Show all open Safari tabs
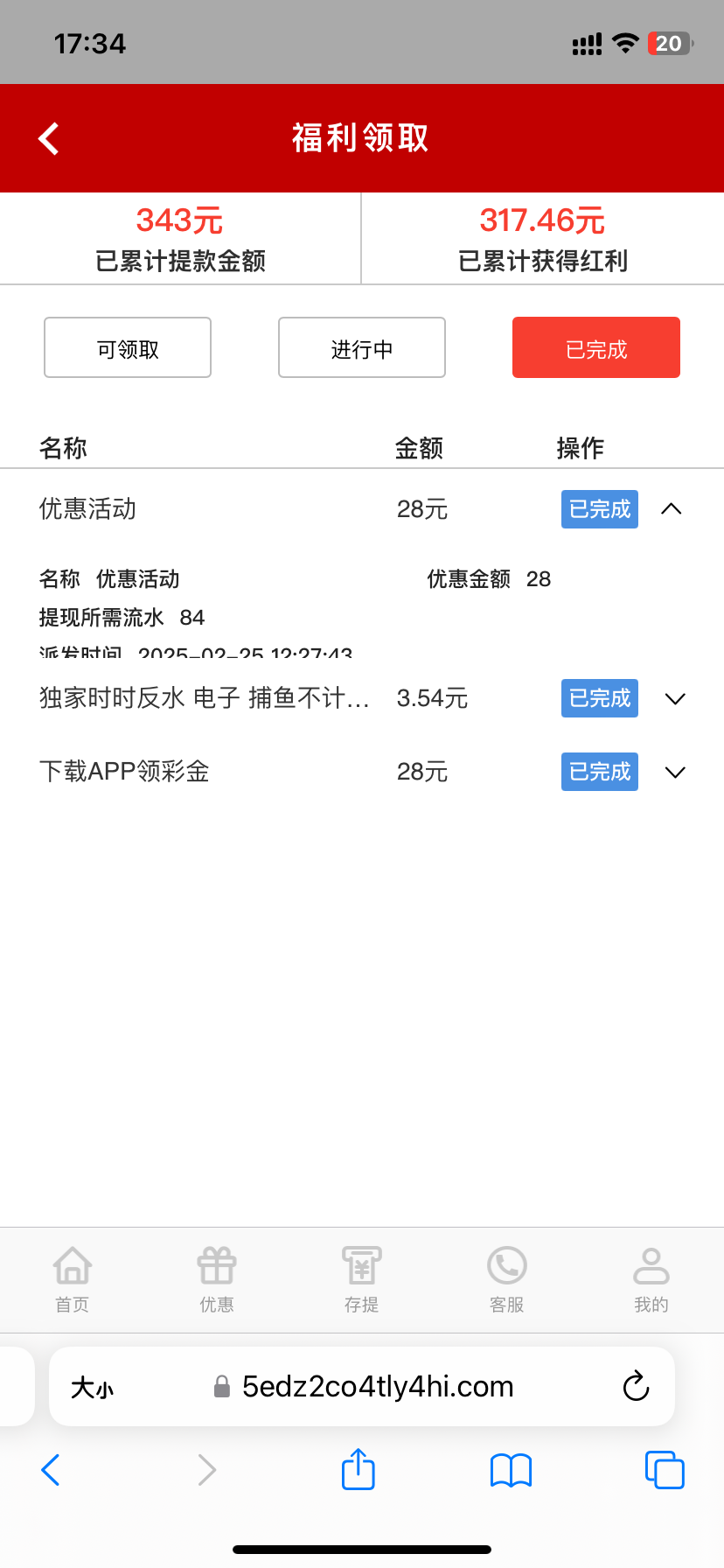724x1568 pixels. pyautogui.click(x=665, y=1470)
